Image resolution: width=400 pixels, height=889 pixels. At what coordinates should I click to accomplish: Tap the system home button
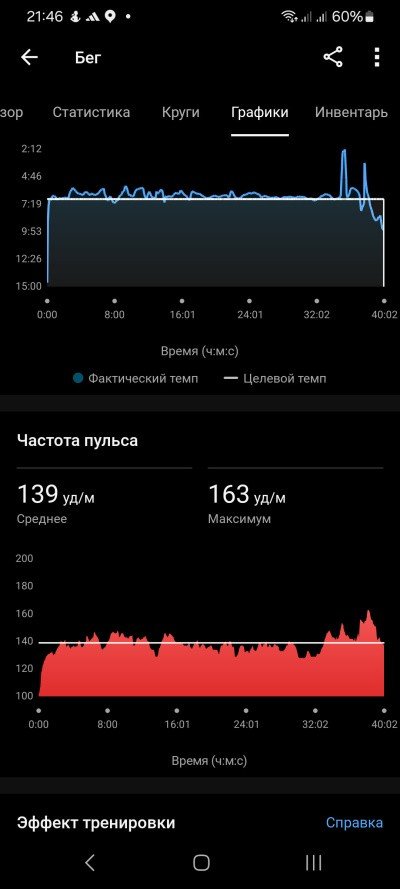click(x=201, y=862)
